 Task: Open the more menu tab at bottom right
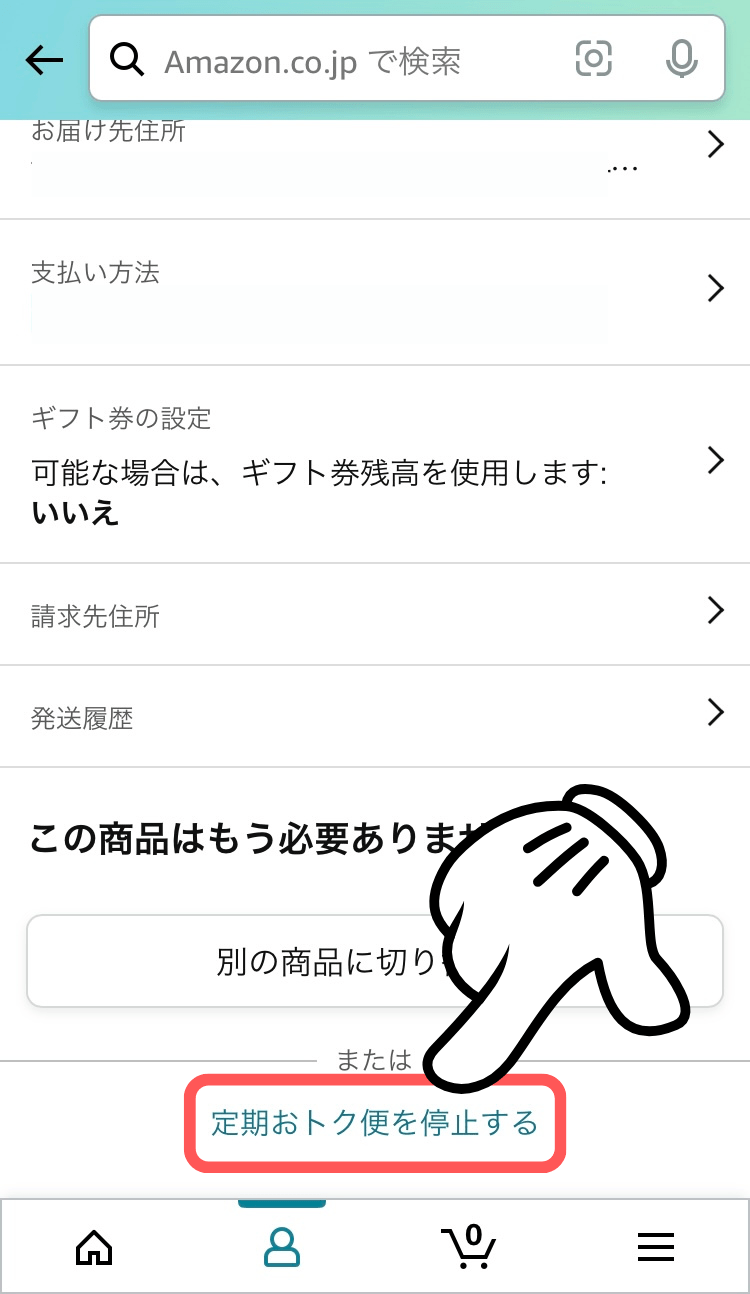(656, 1246)
